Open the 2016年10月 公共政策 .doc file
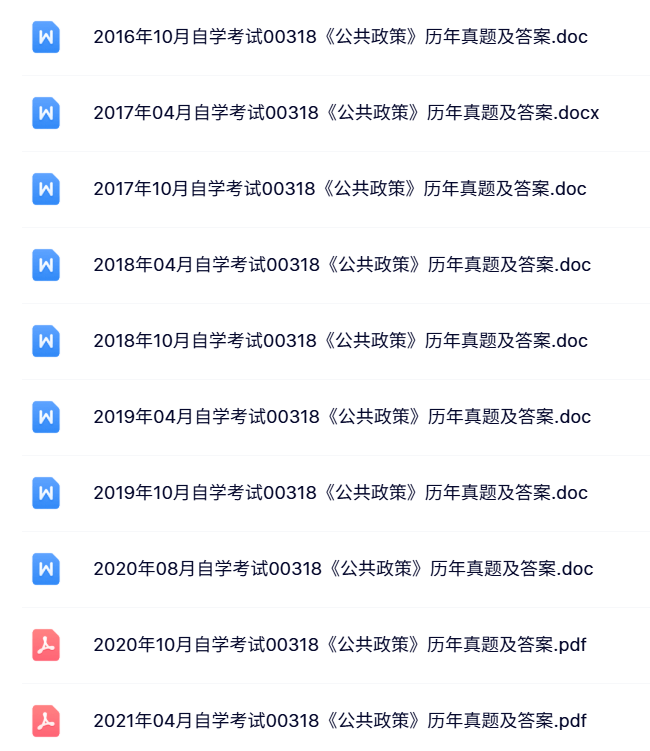The image size is (650, 751). (340, 37)
